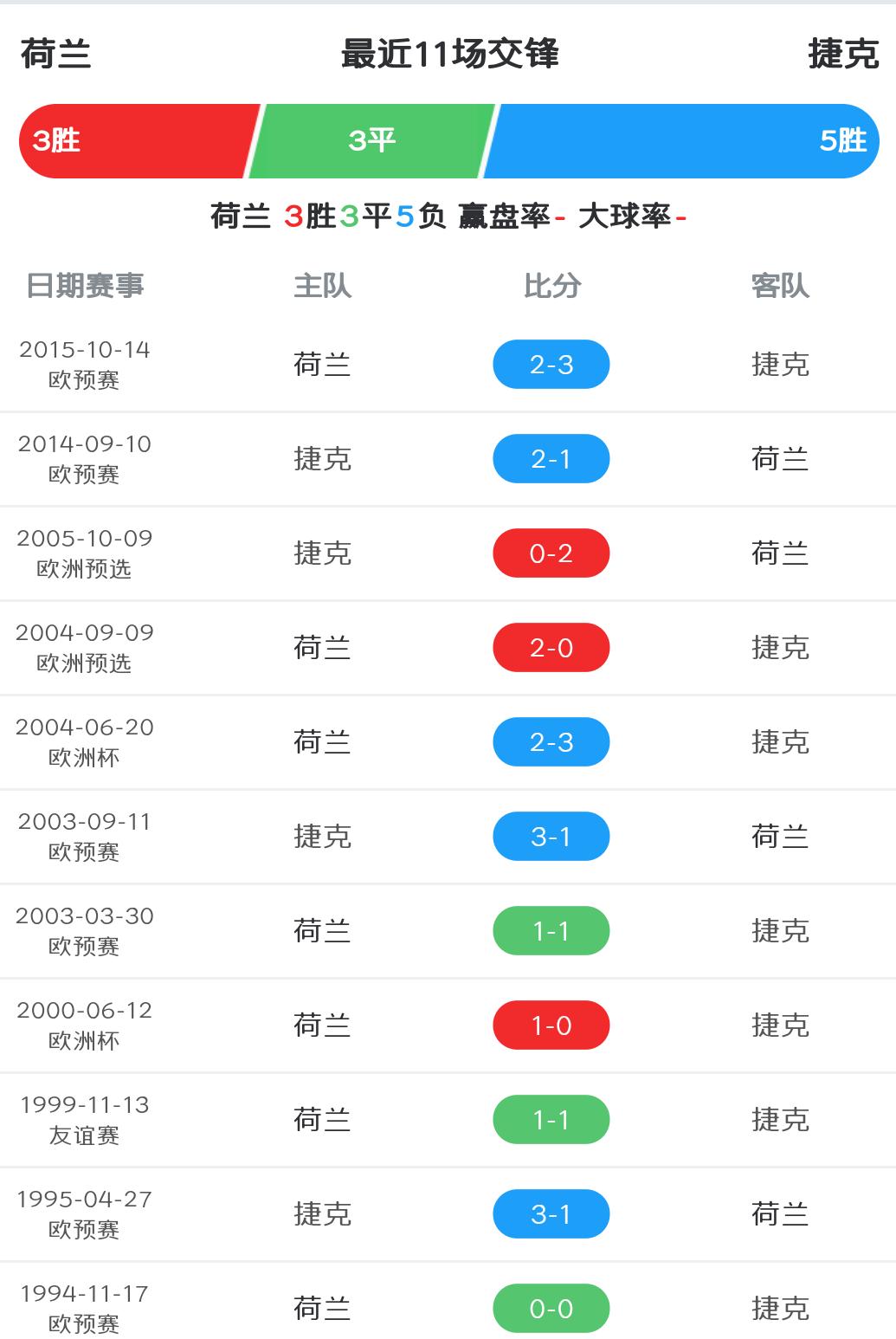The height and width of the screenshot is (1339, 896).
Task: Open the 2004-06-20 欧洲杯 match row
Action: coord(448,741)
